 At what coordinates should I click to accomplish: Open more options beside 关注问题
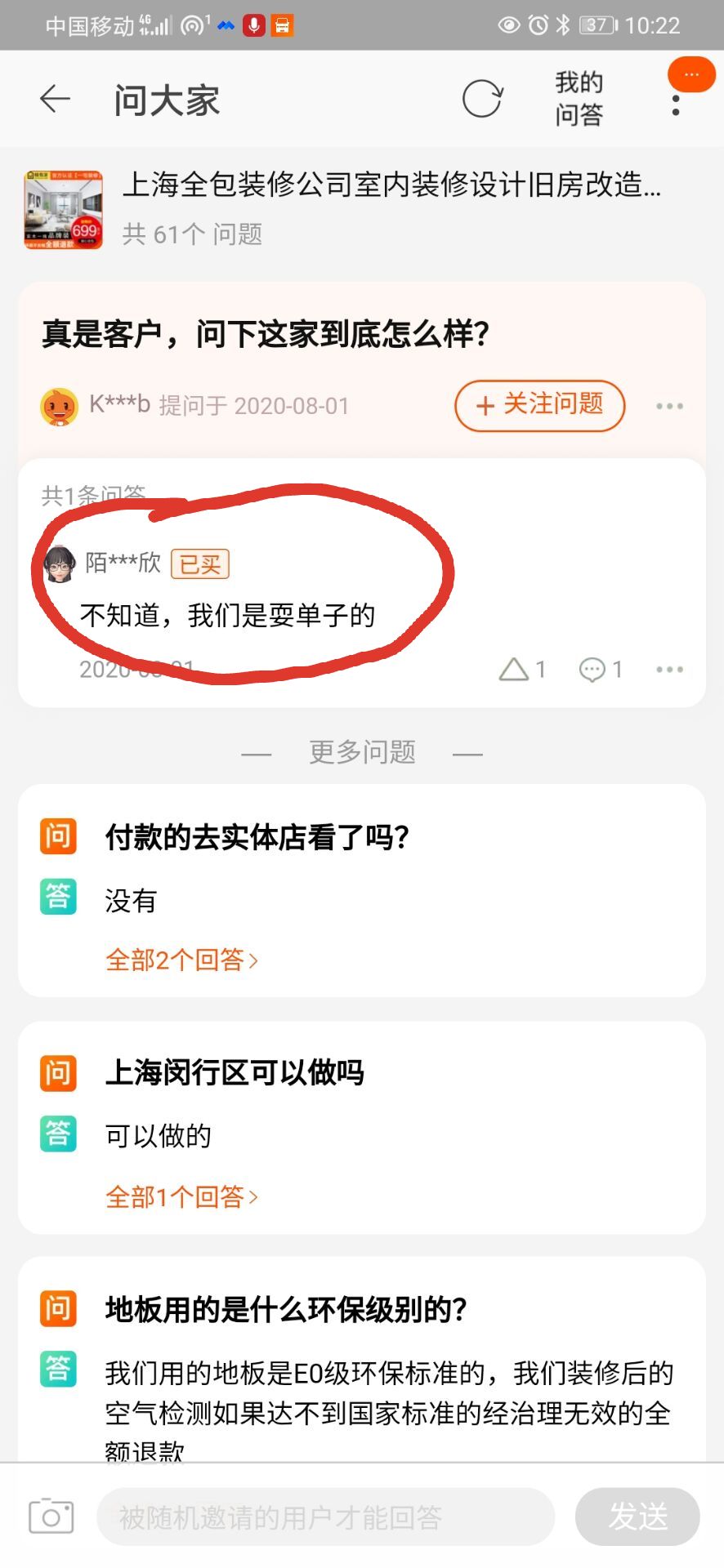point(669,406)
